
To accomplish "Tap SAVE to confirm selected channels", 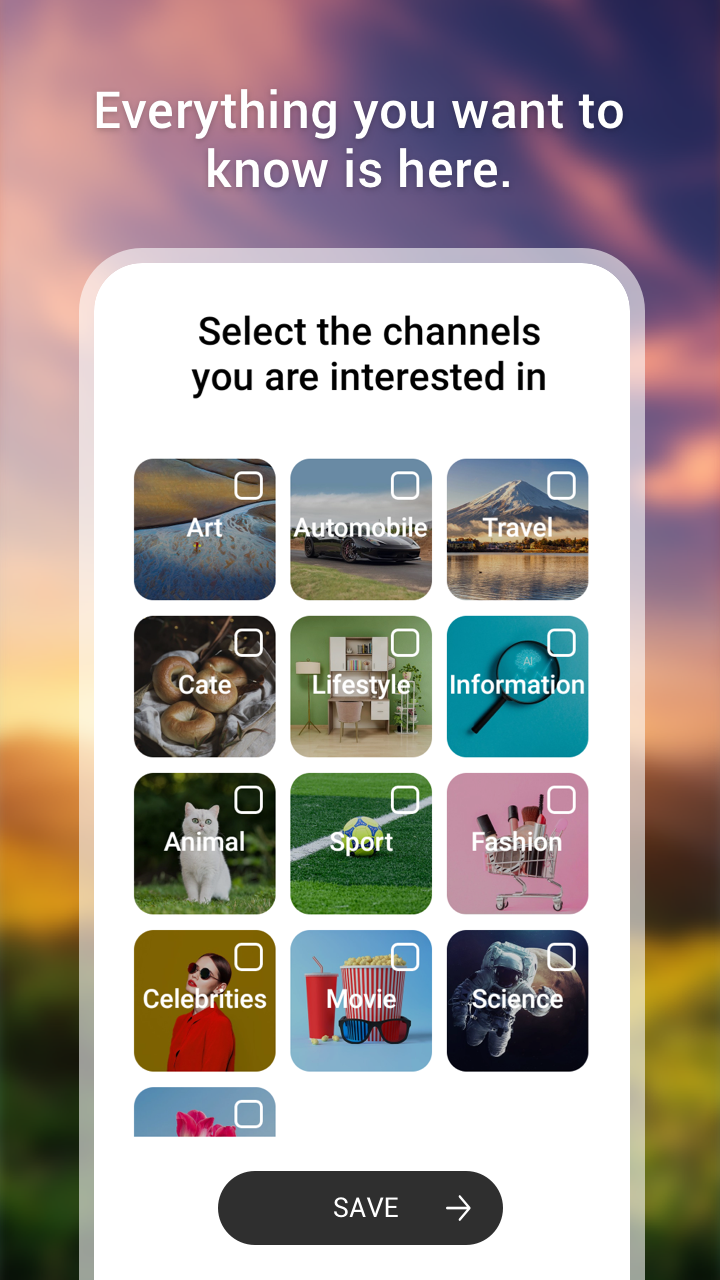I will 360,1208.
